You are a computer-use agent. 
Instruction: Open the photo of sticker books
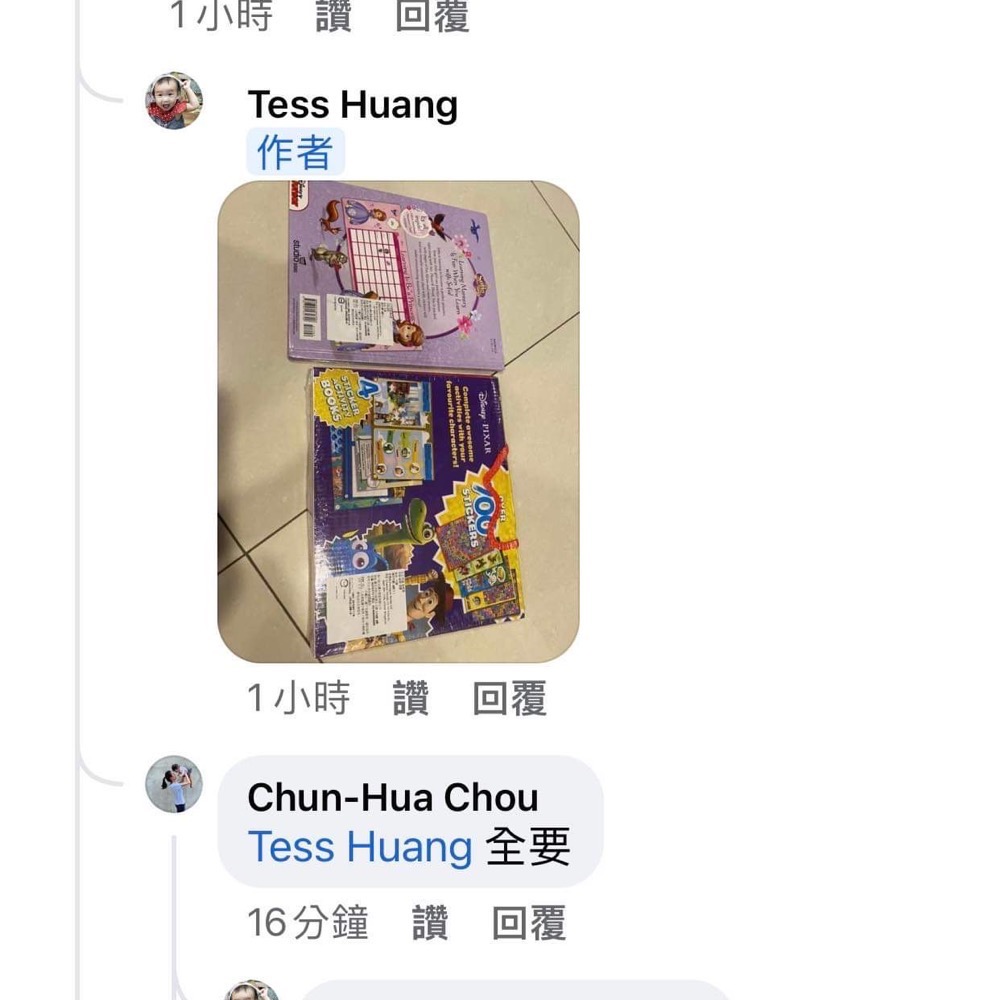point(398,421)
